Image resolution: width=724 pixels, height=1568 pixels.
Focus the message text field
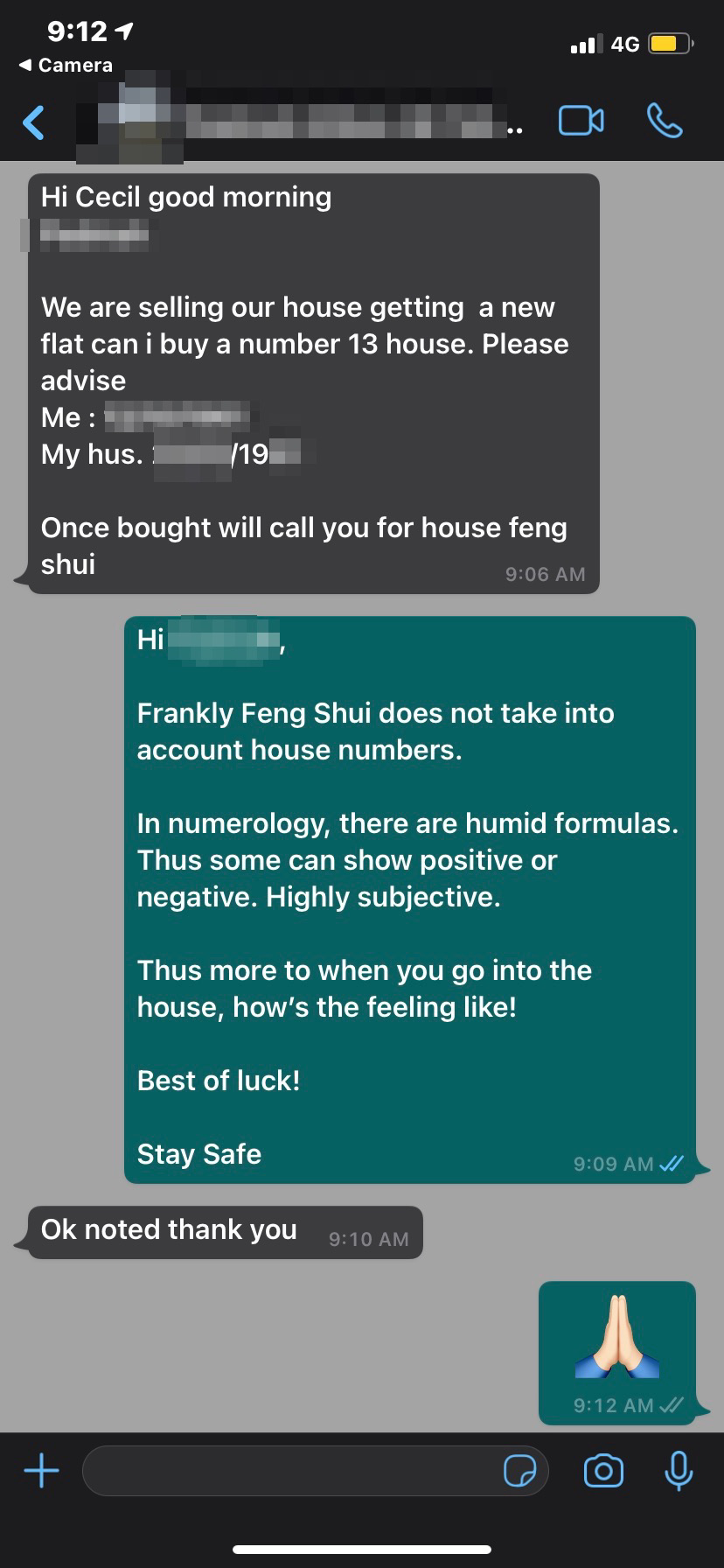click(289, 1471)
